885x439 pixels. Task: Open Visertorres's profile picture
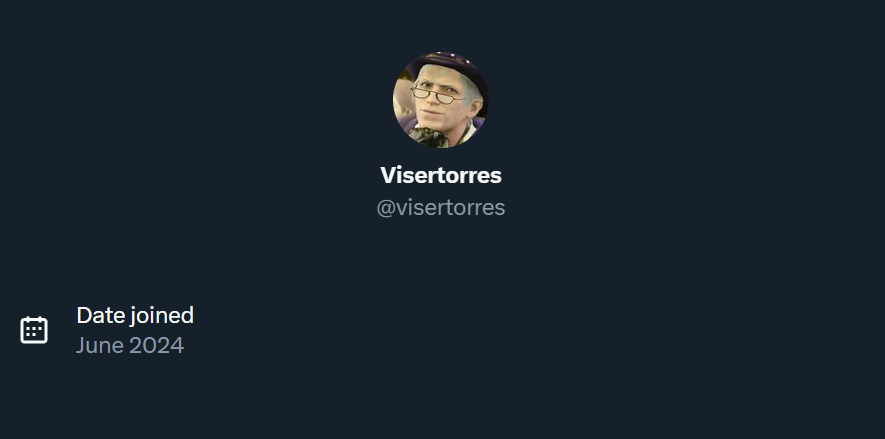pos(441,99)
